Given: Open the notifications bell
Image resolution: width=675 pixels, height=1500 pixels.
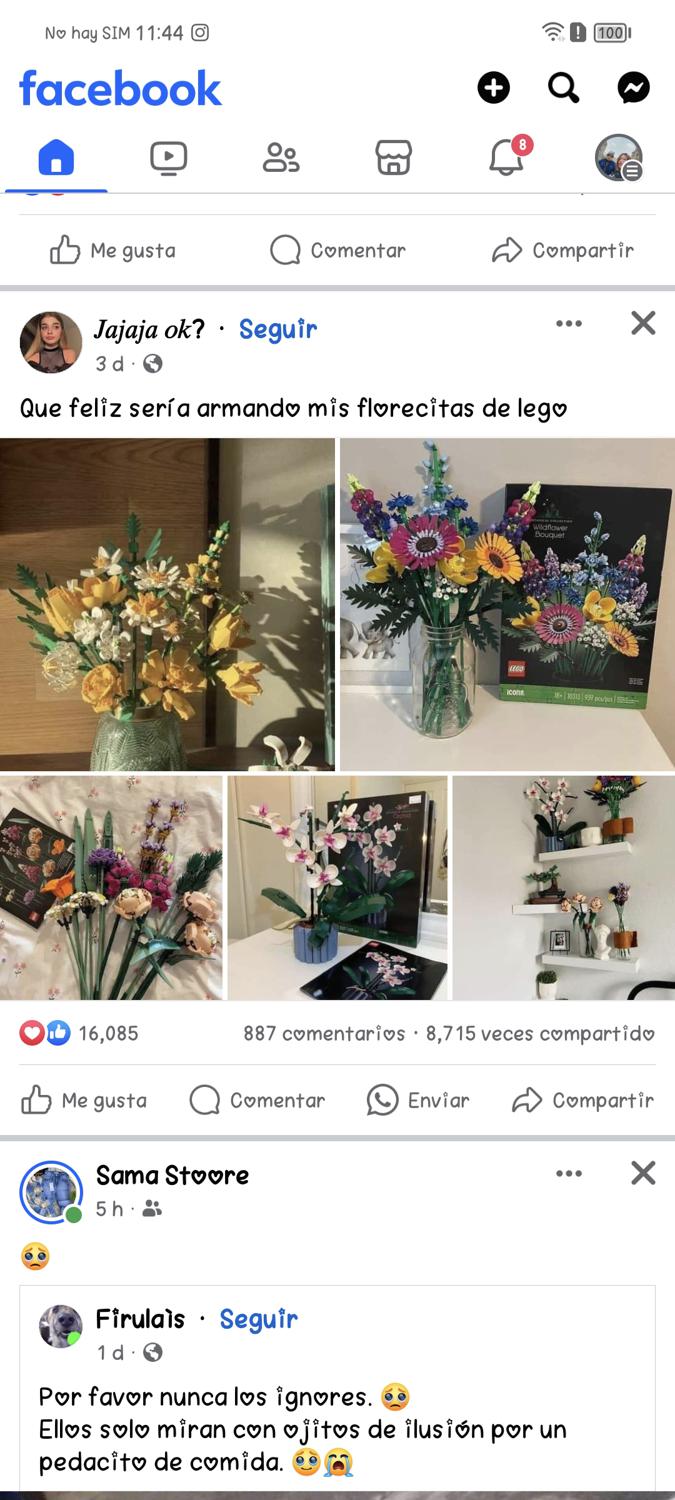Looking at the screenshot, I should click(507, 158).
